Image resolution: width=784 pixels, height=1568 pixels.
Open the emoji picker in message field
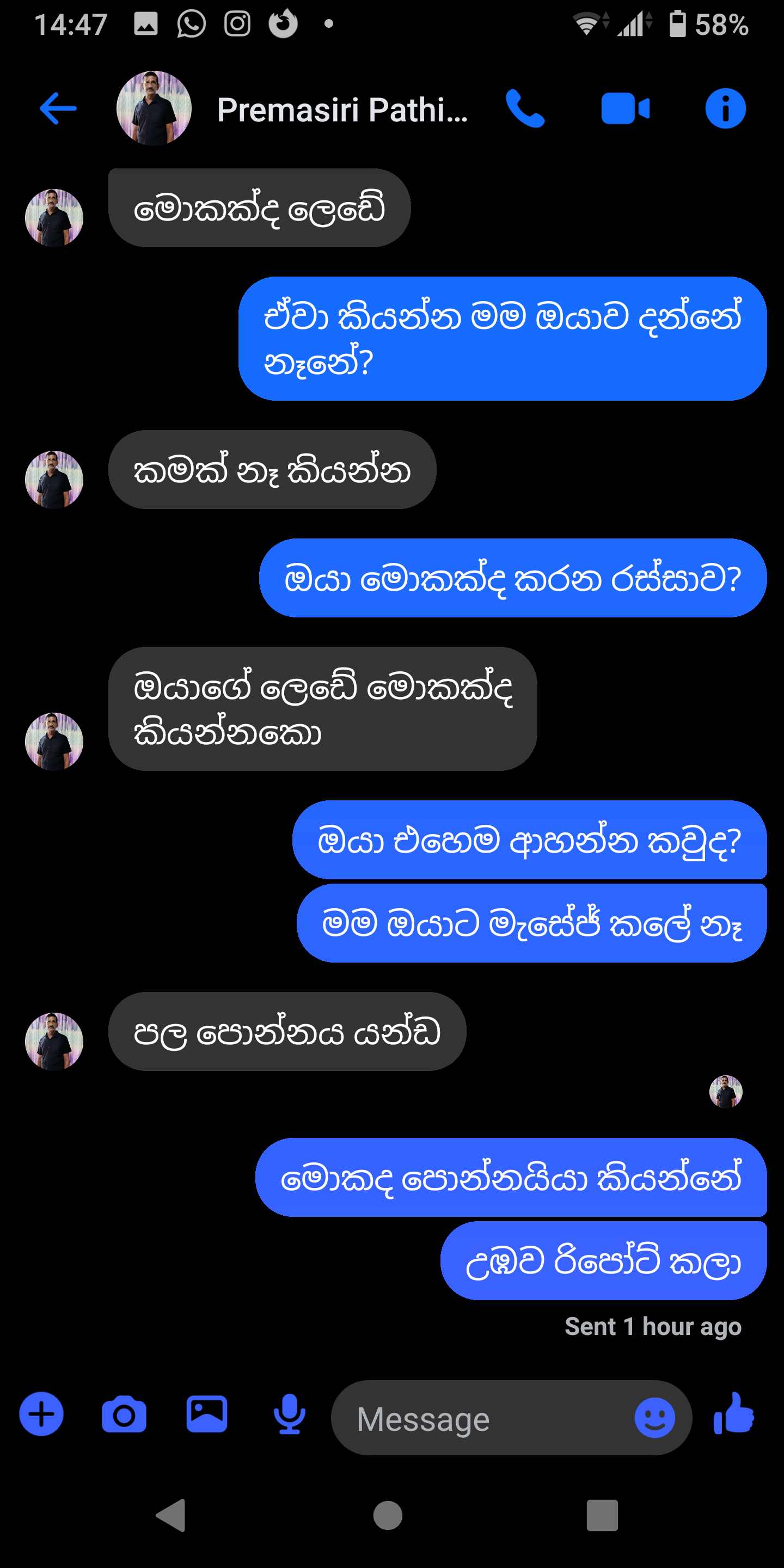(x=654, y=1418)
